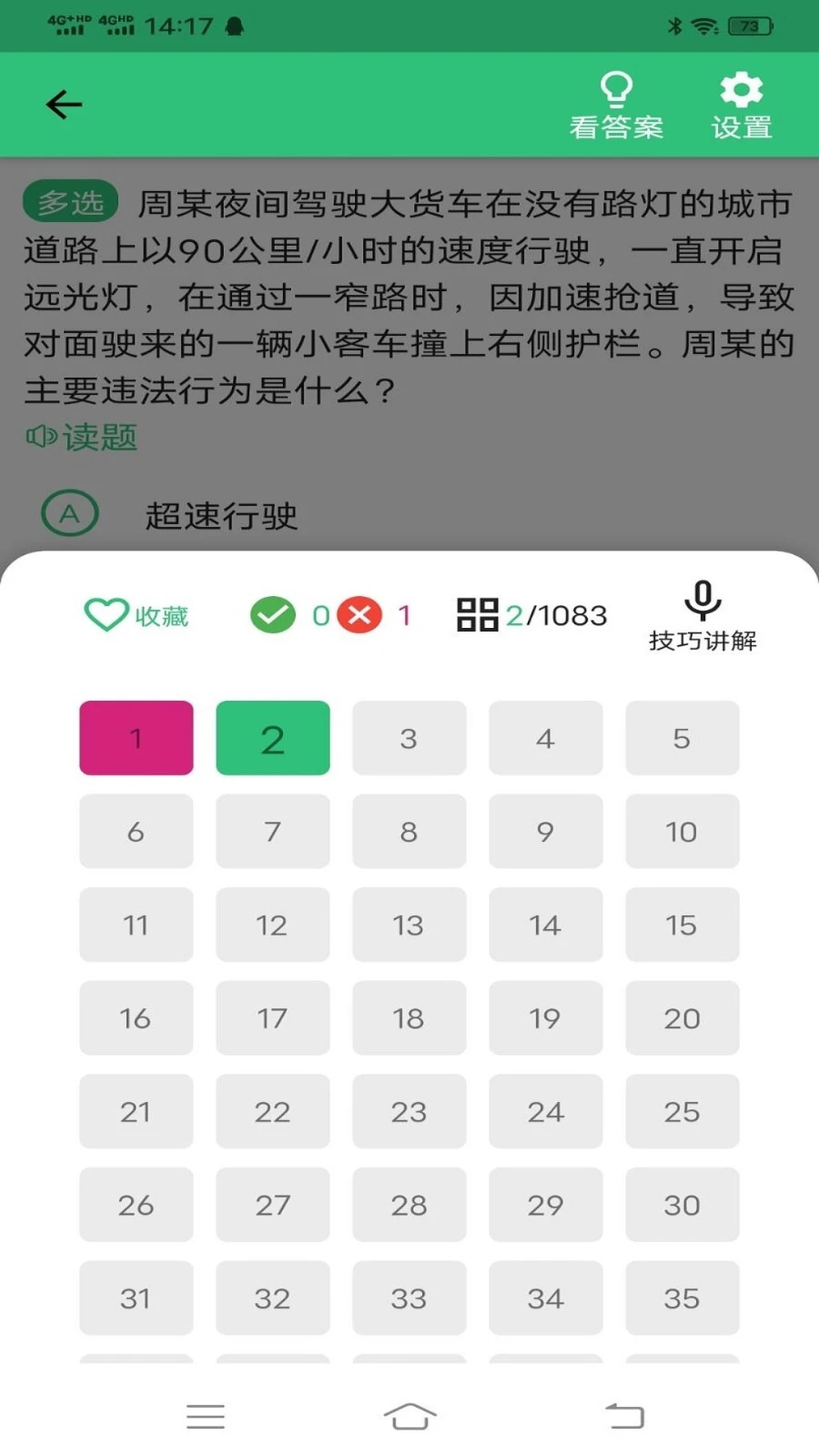
Task: Tap the red X wrong answer counter
Action: [359, 615]
